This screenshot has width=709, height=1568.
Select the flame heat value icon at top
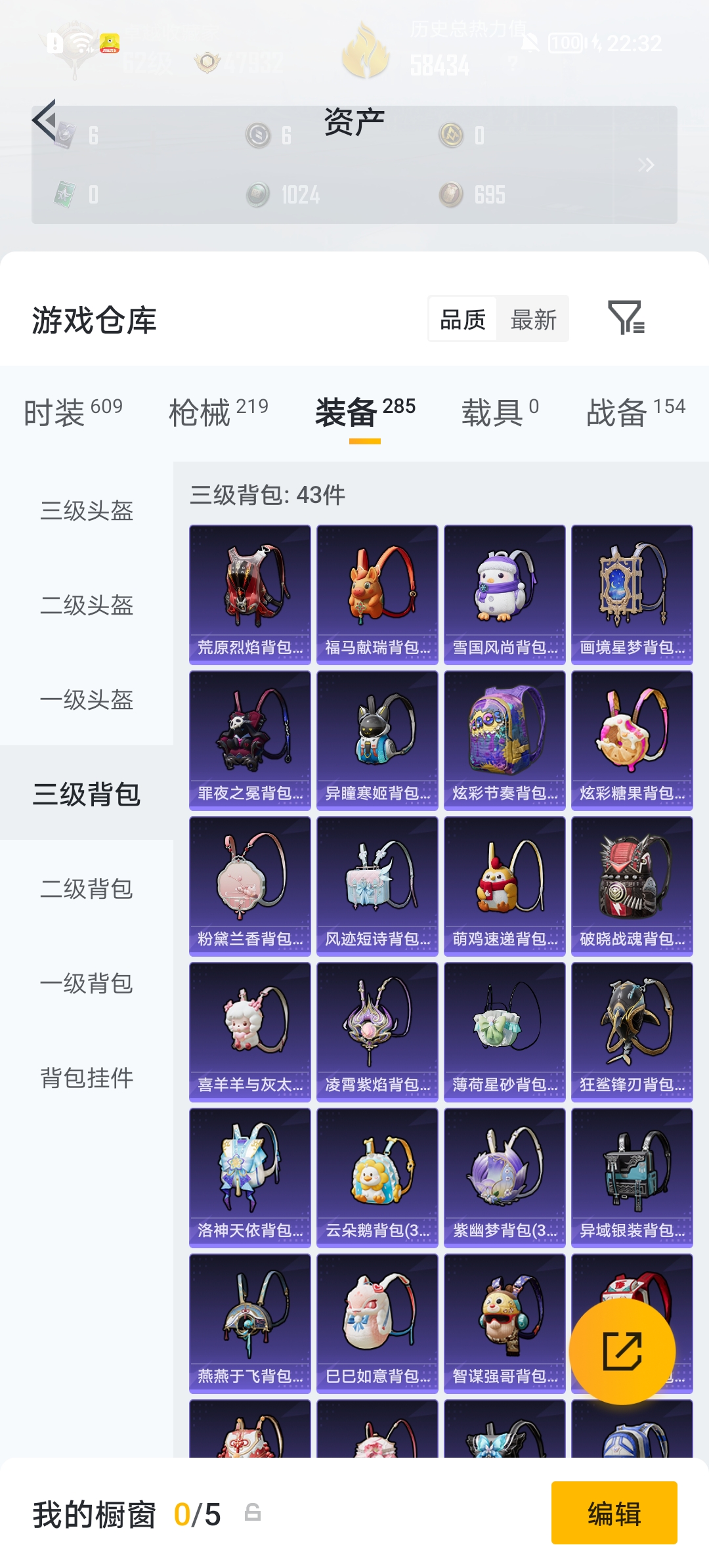(x=366, y=51)
